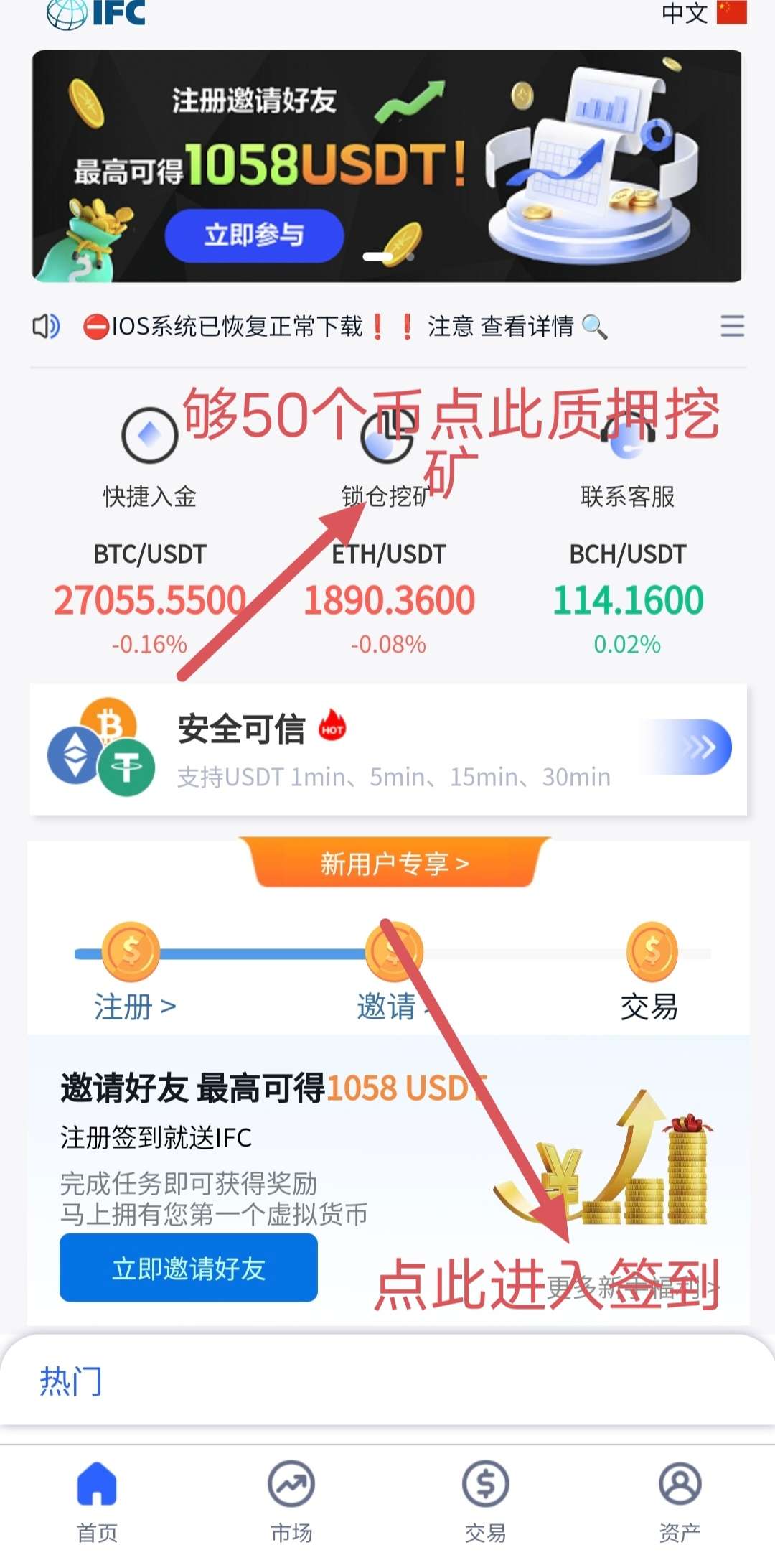The height and width of the screenshot is (1568, 775).
Task: Tap the 新用户专享 banner
Action: 394,863
